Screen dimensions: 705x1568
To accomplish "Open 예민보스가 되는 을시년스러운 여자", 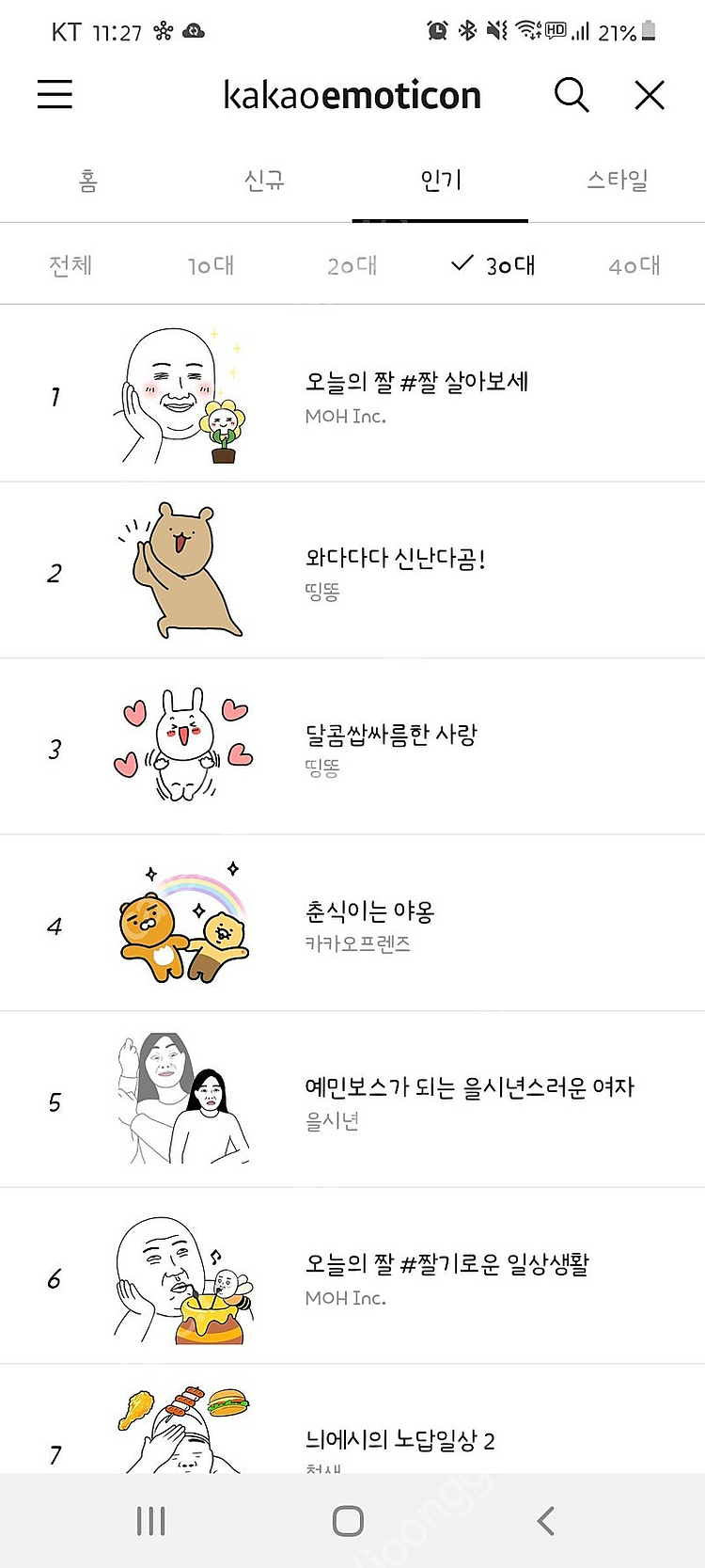I will pyautogui.click(x=469, y=1088).
